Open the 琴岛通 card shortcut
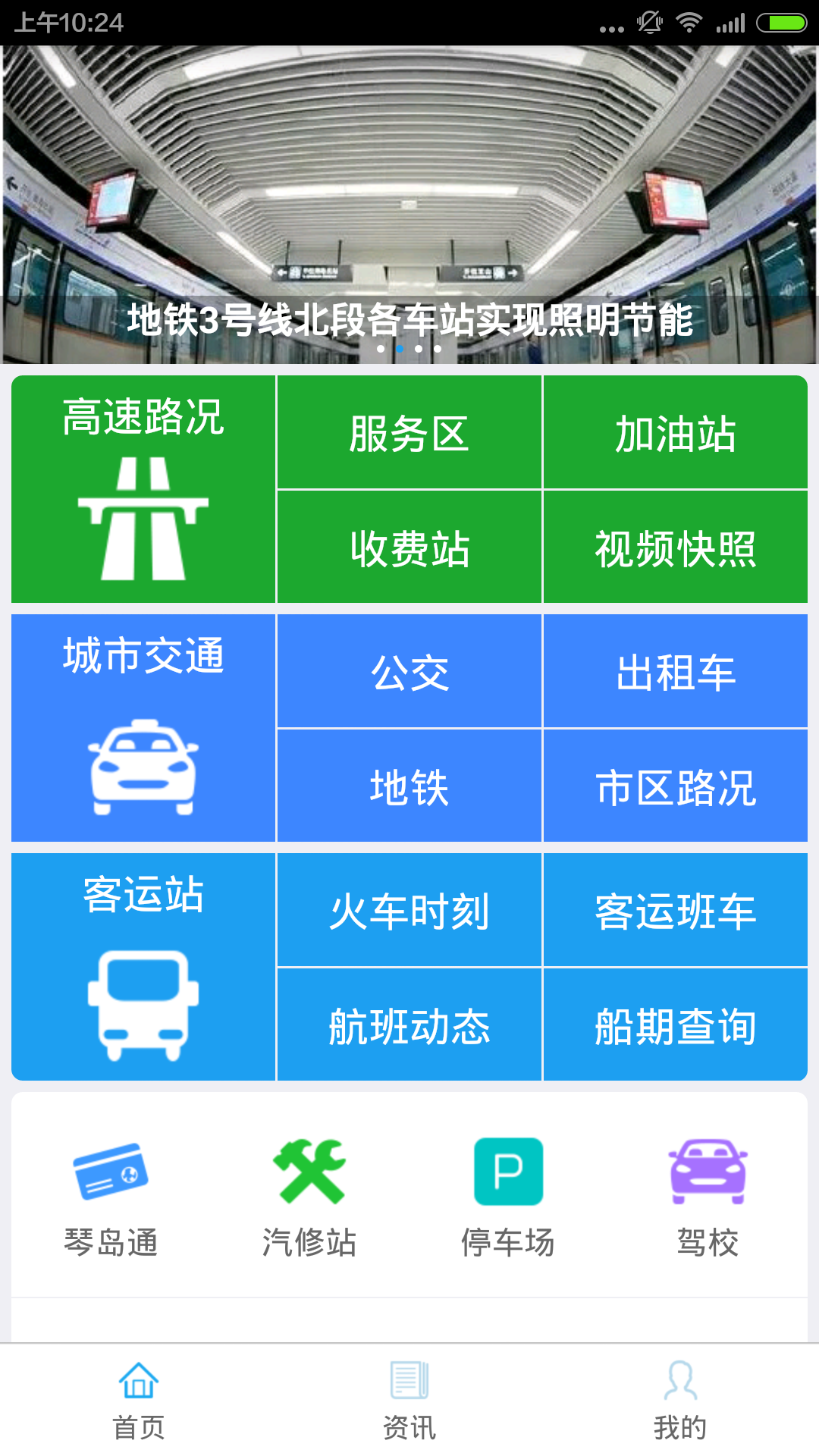 click(111, 1198)
